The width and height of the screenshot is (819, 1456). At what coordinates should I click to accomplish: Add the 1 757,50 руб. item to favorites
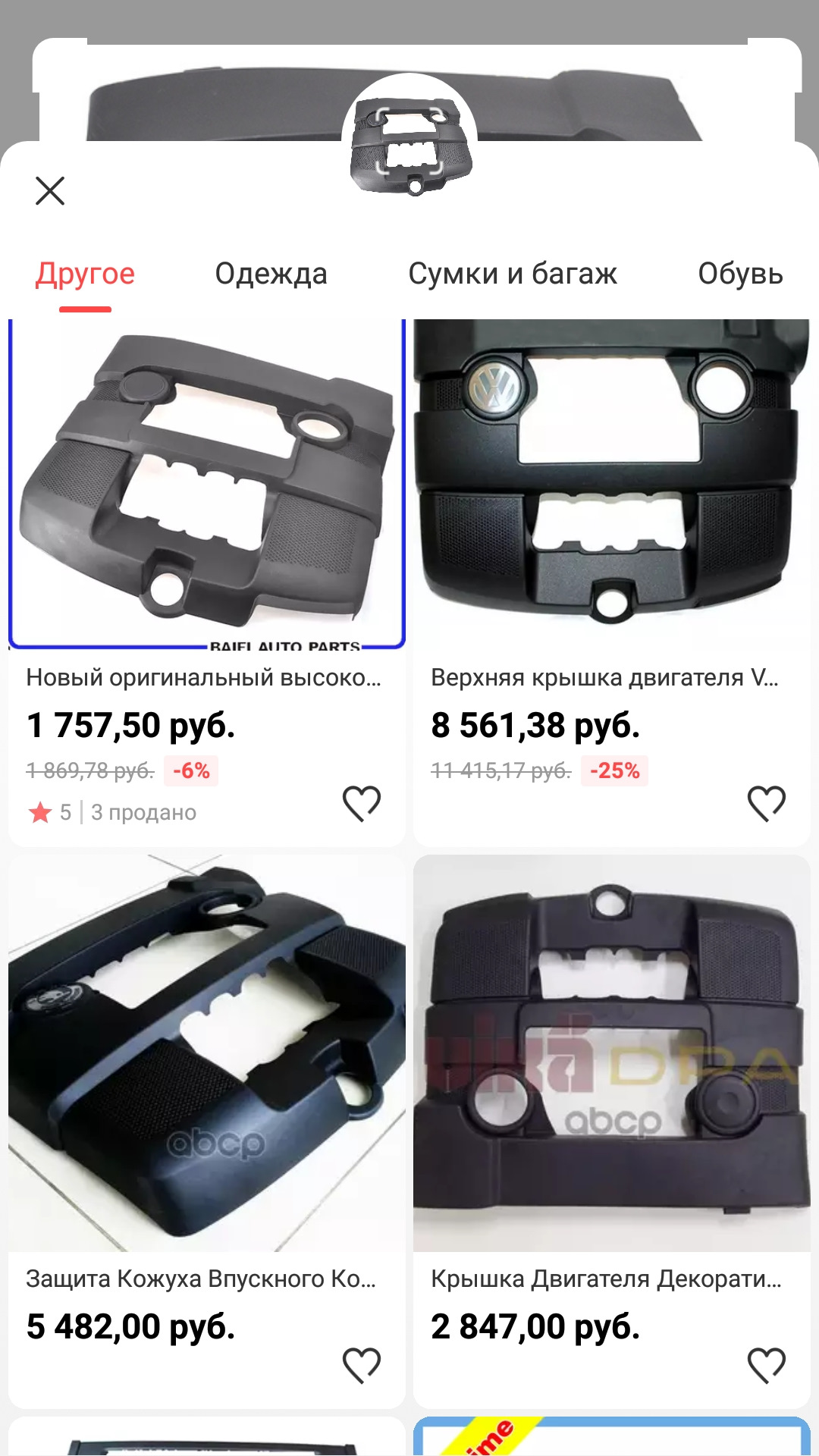coord(362,803)
